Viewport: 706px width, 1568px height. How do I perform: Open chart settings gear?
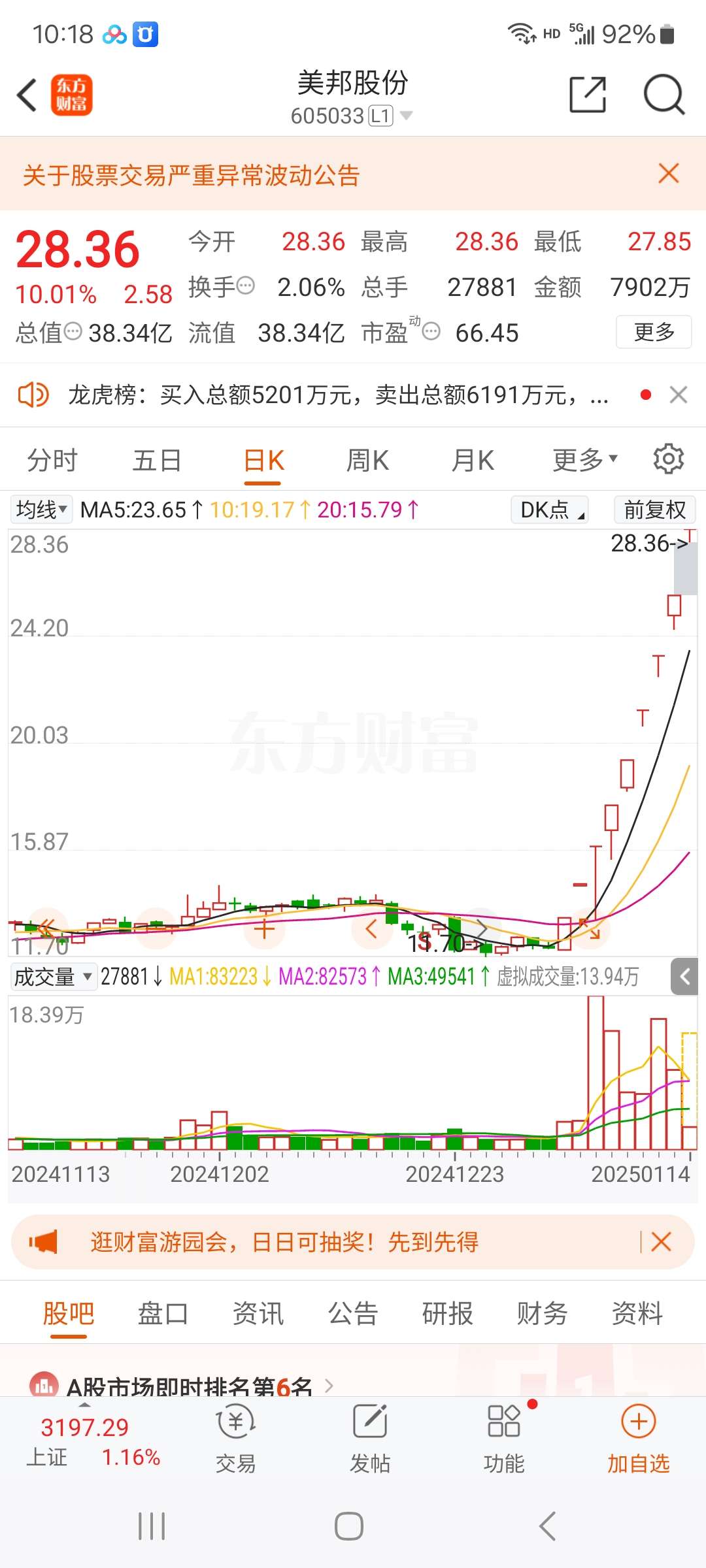pos(668,459)
